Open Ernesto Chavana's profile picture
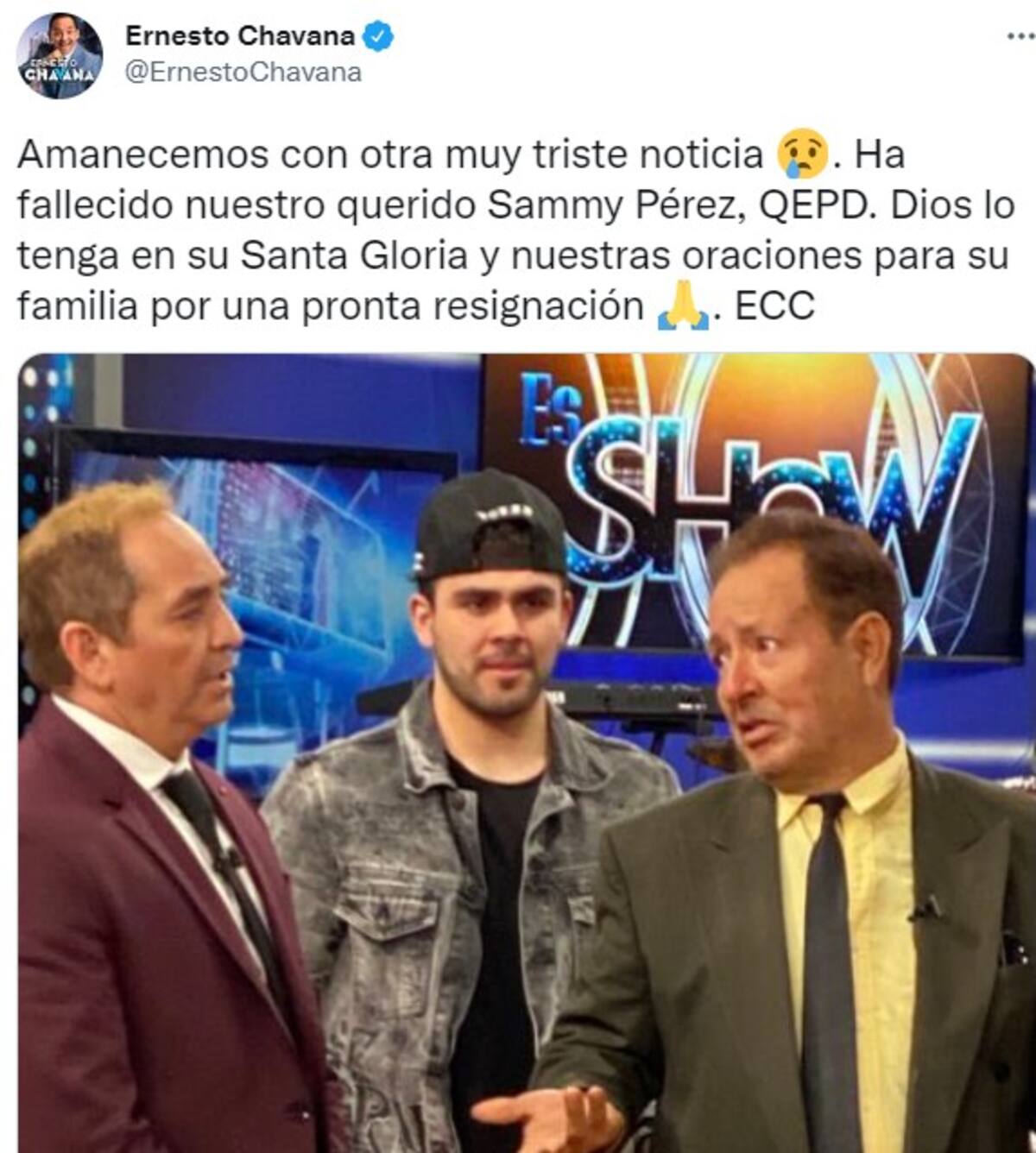The height and width of the screenshot is (1153, 1036). pyautogui.click(x=59, y=56)
